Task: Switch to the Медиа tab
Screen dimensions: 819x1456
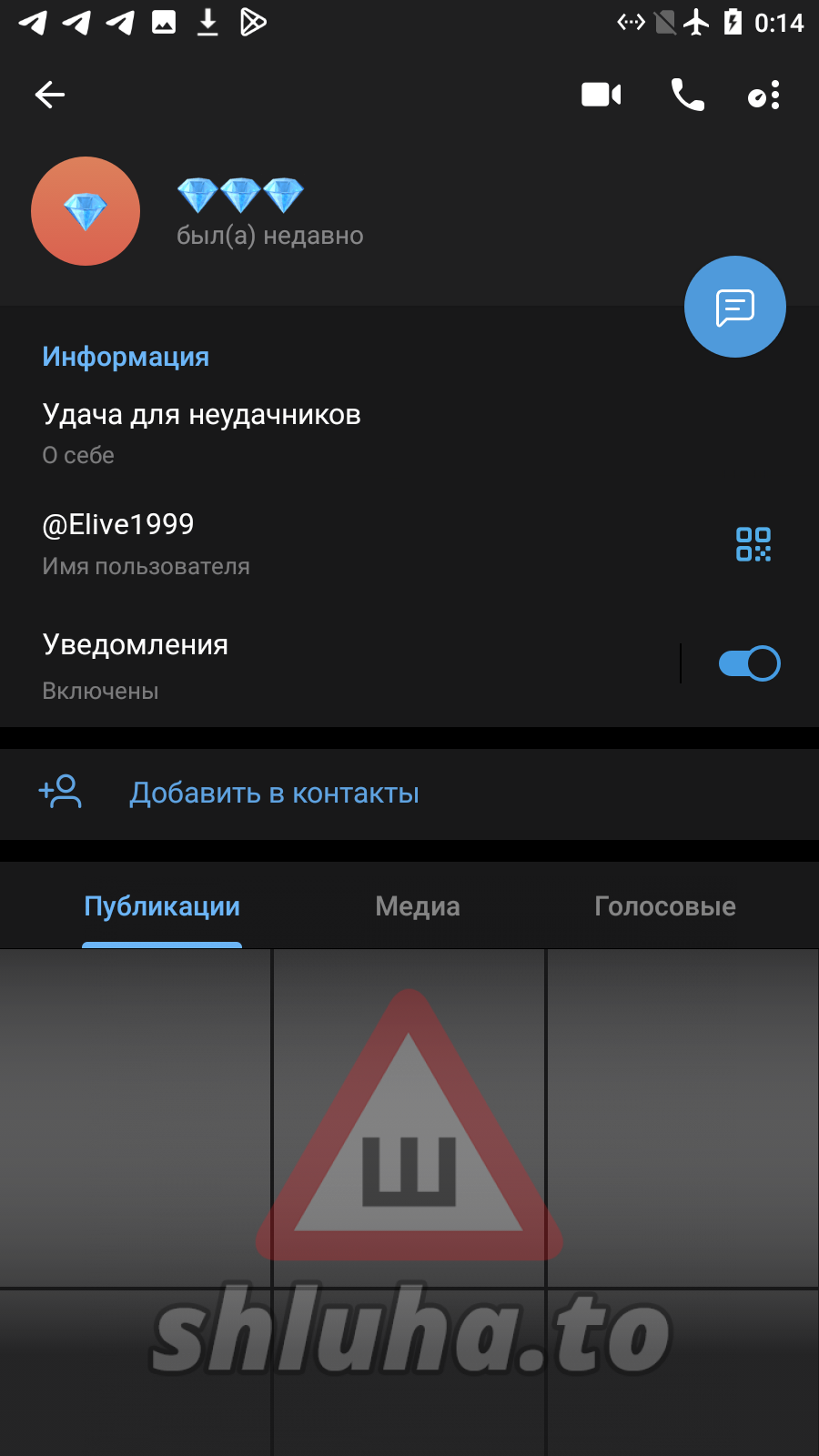Action: [x=418, y=906]
